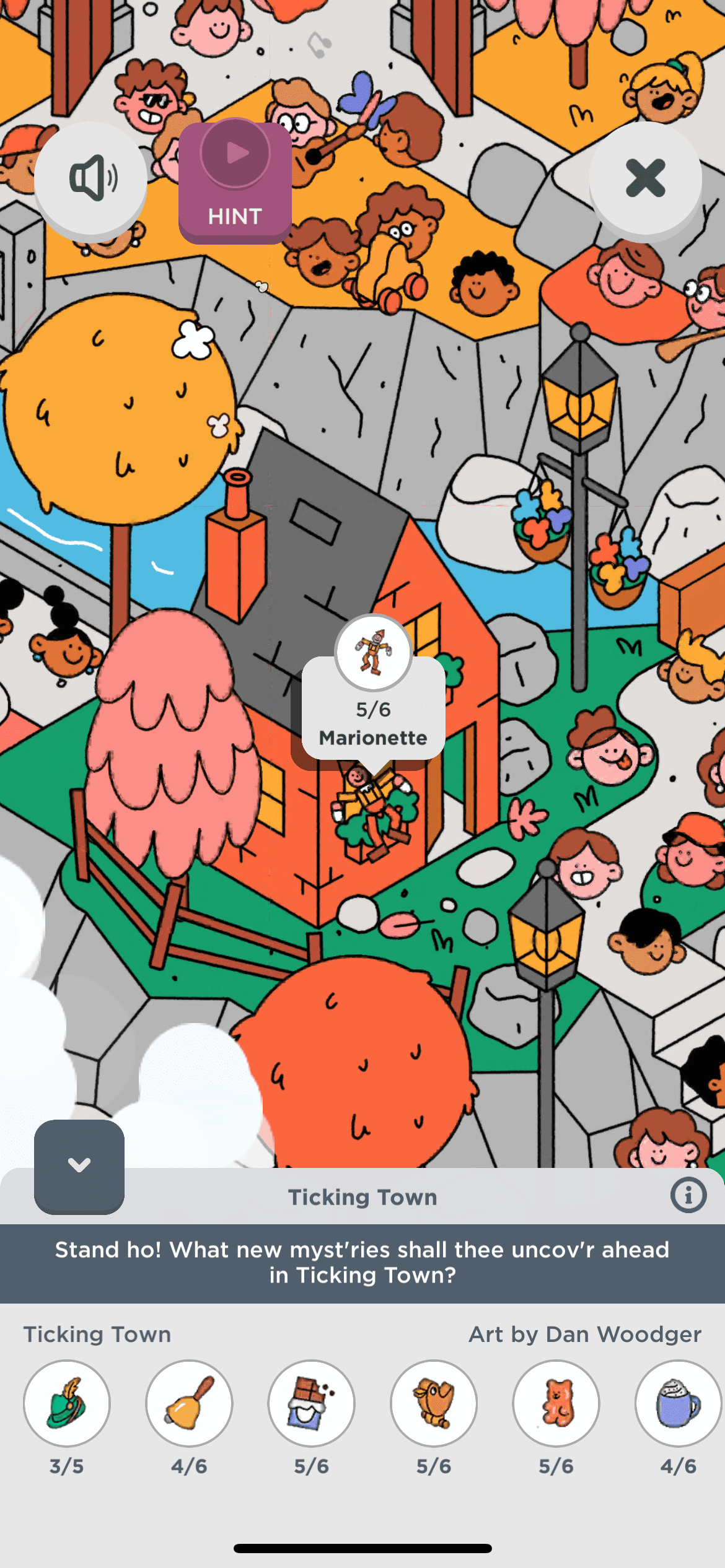Select the orange squirrel toy item
This screenshot has width=725, height=1568.
point(434,1403)
